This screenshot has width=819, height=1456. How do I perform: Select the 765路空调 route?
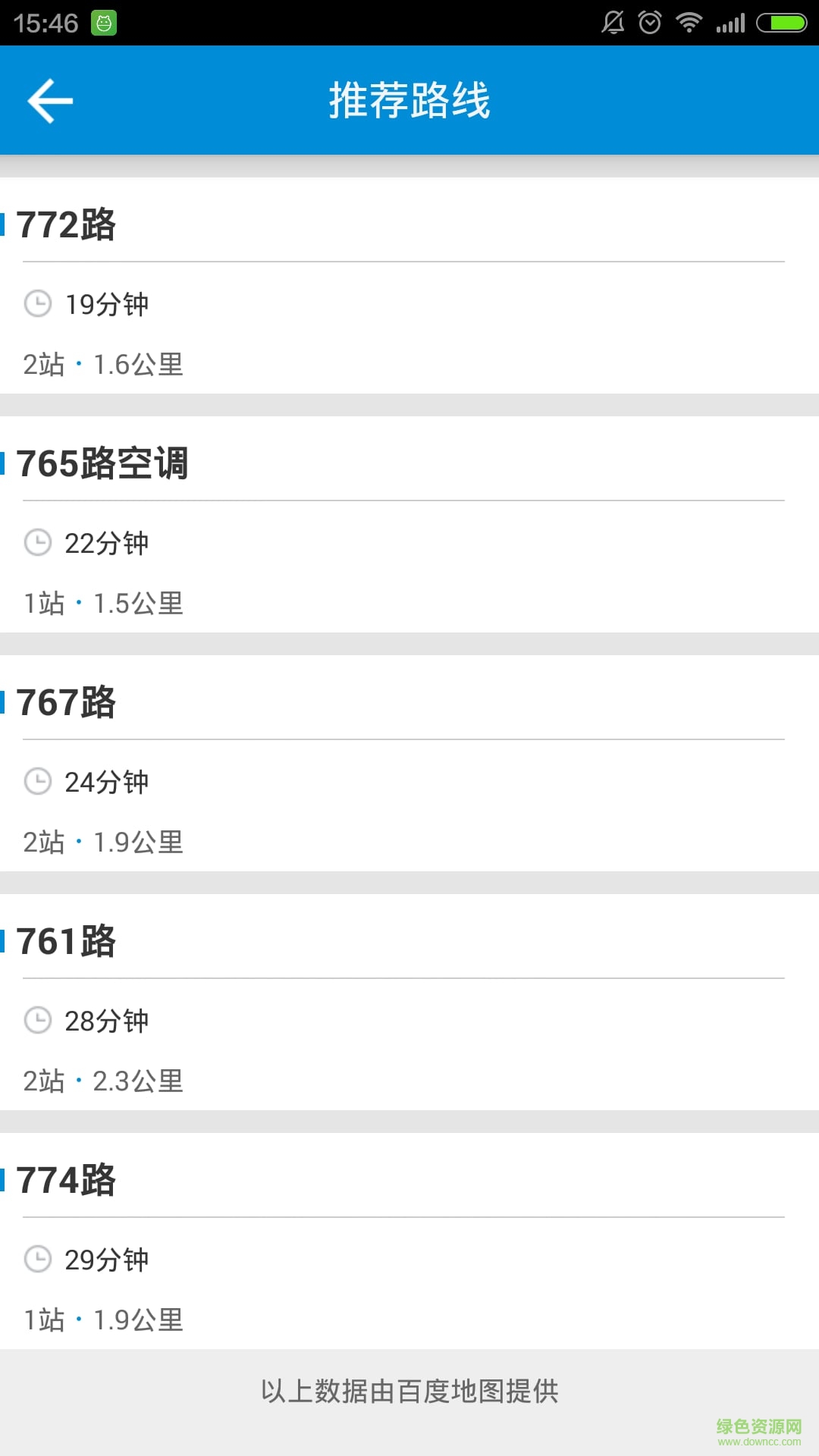(x=409, y=524)
